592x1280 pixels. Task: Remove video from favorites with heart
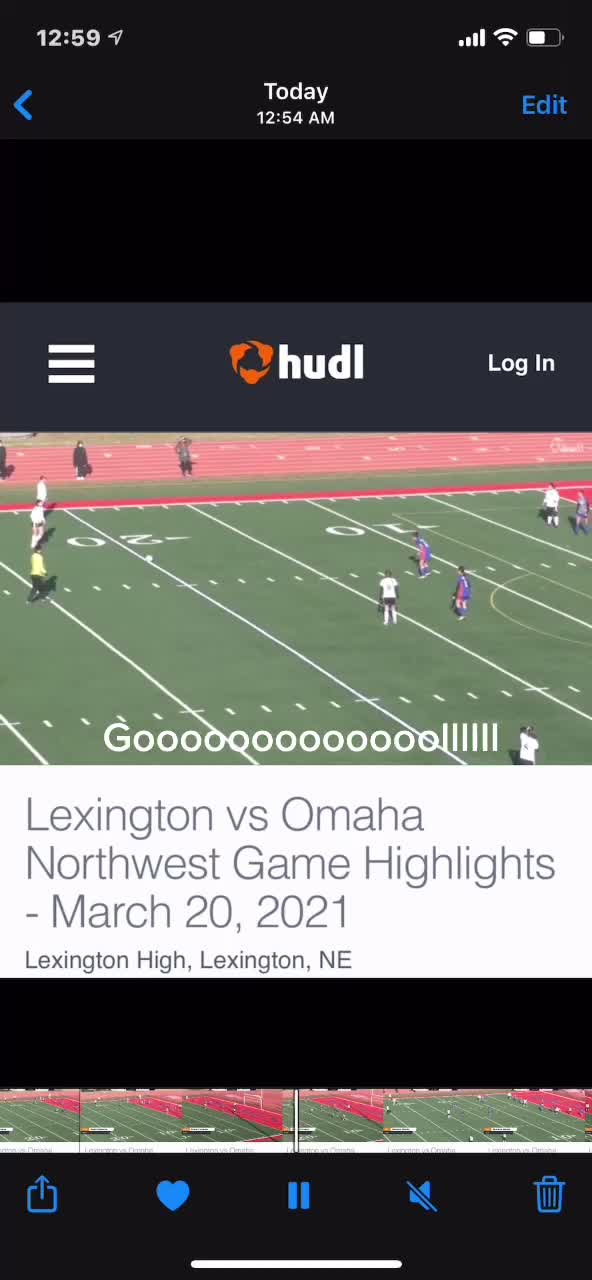point(173,1195)
